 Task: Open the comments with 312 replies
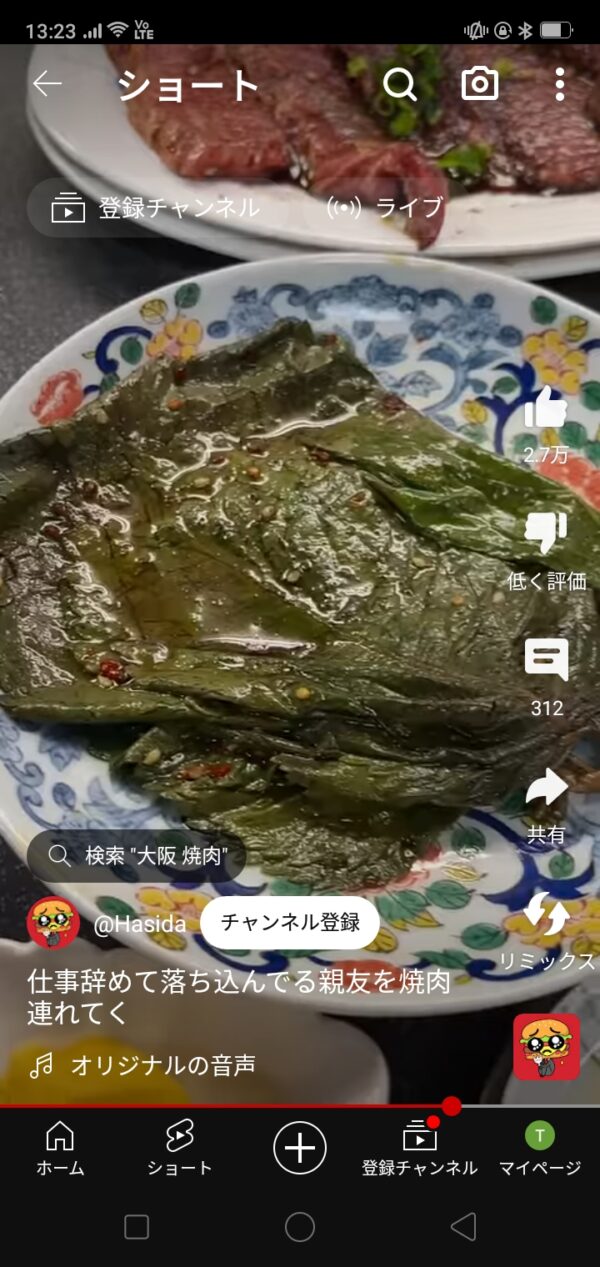tap(546, 660)
